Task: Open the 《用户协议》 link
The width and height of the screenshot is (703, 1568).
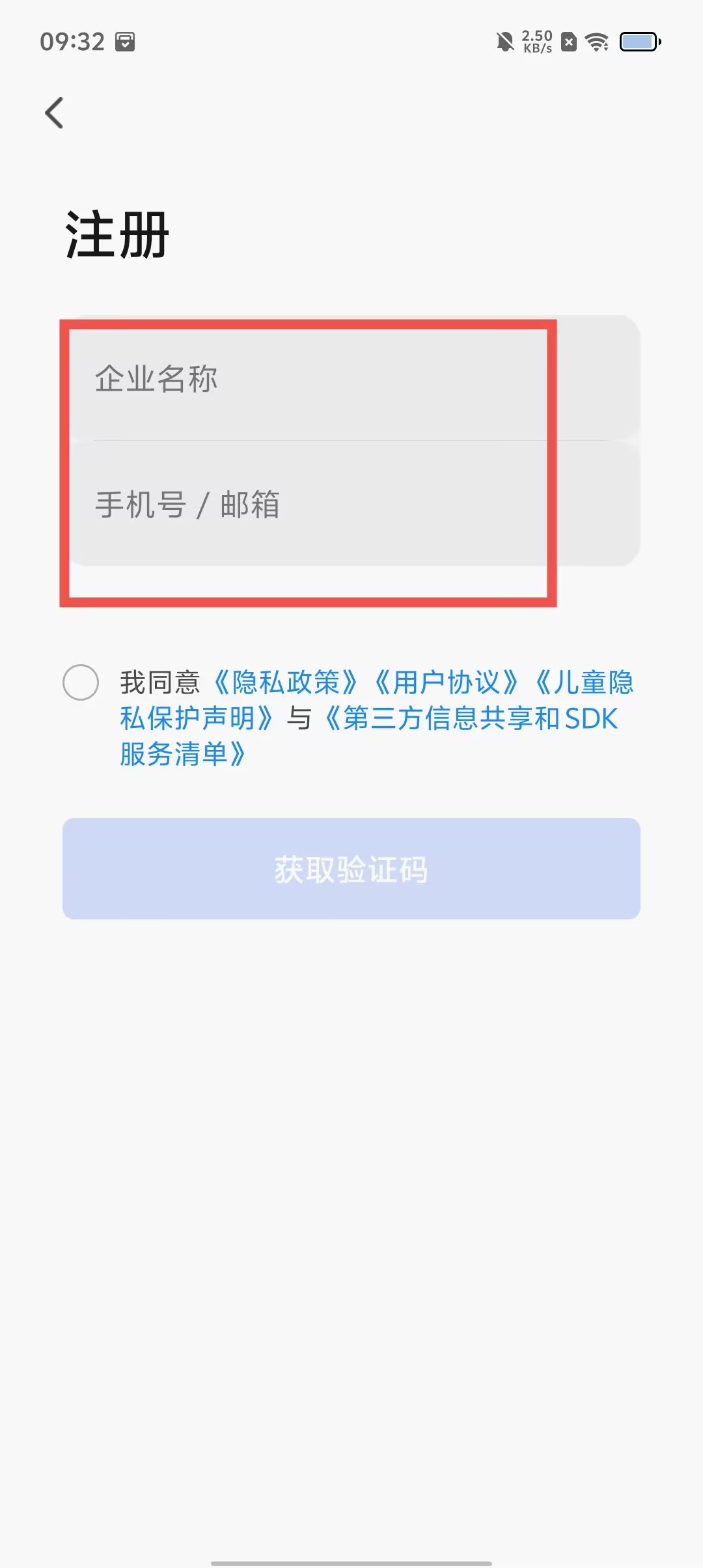Action: [446, 682]
